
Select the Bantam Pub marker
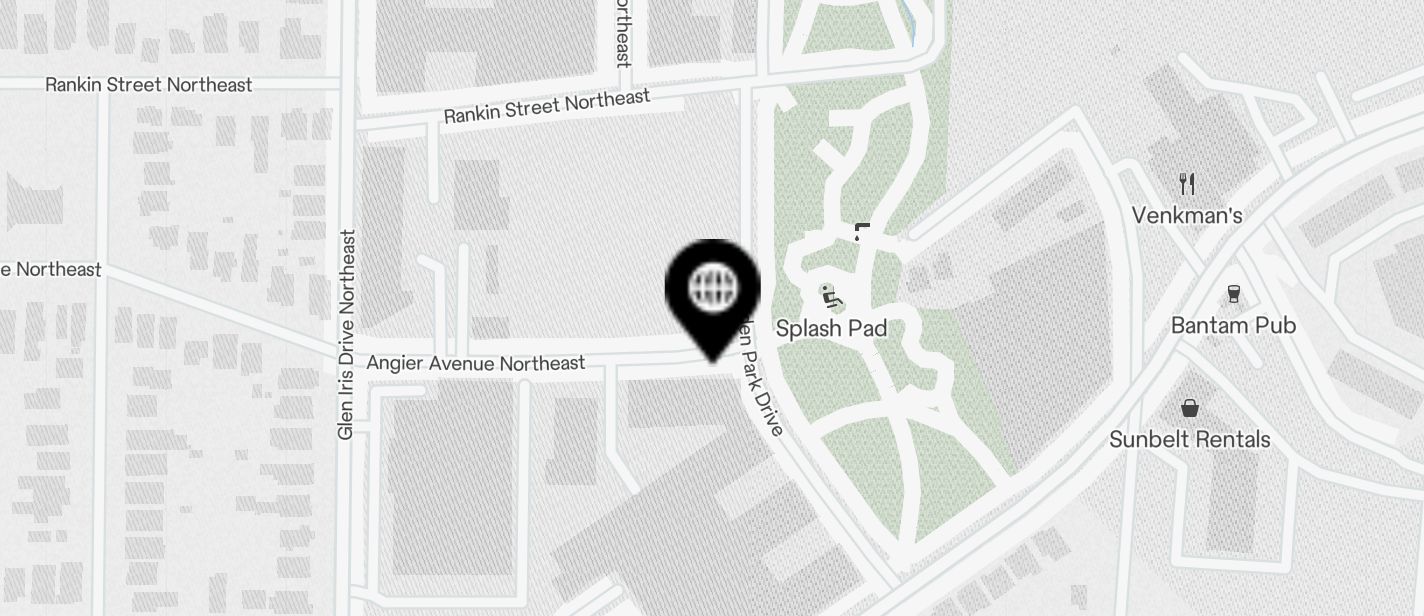click(x=1233, y=294)
